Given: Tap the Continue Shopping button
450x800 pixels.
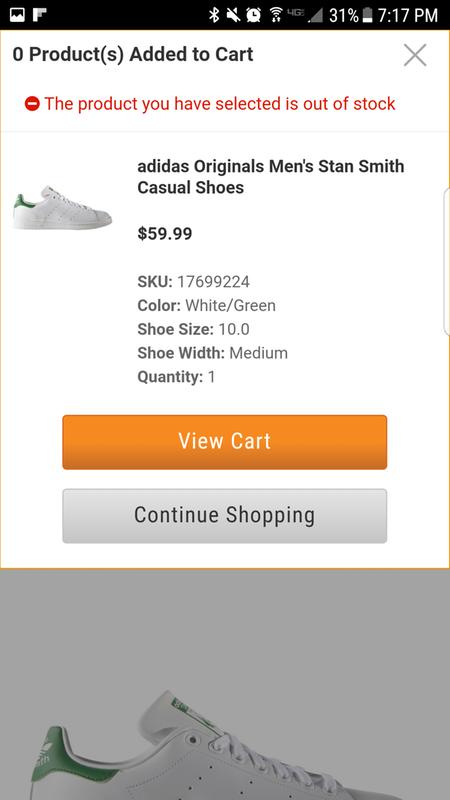Looking at the screenshot, I should click(224, 516).
